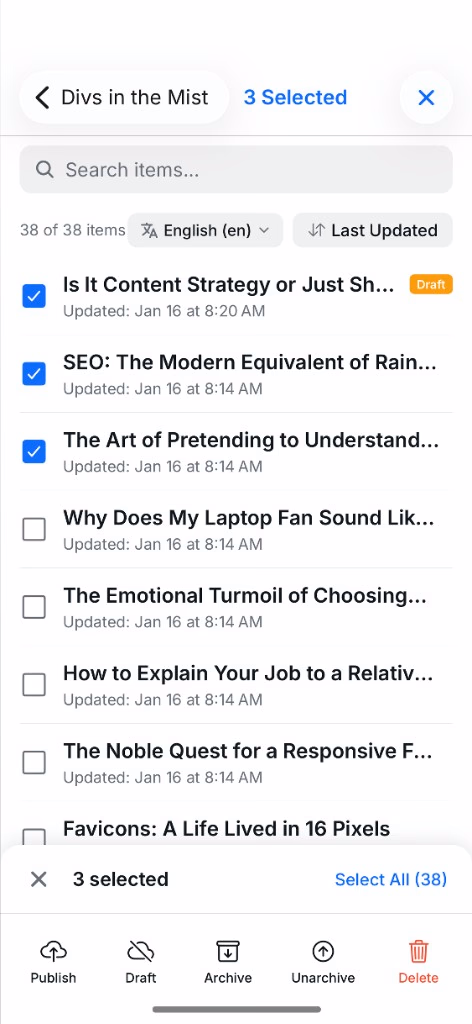Clear selection via X beside 3 selected

pos(39,880)
